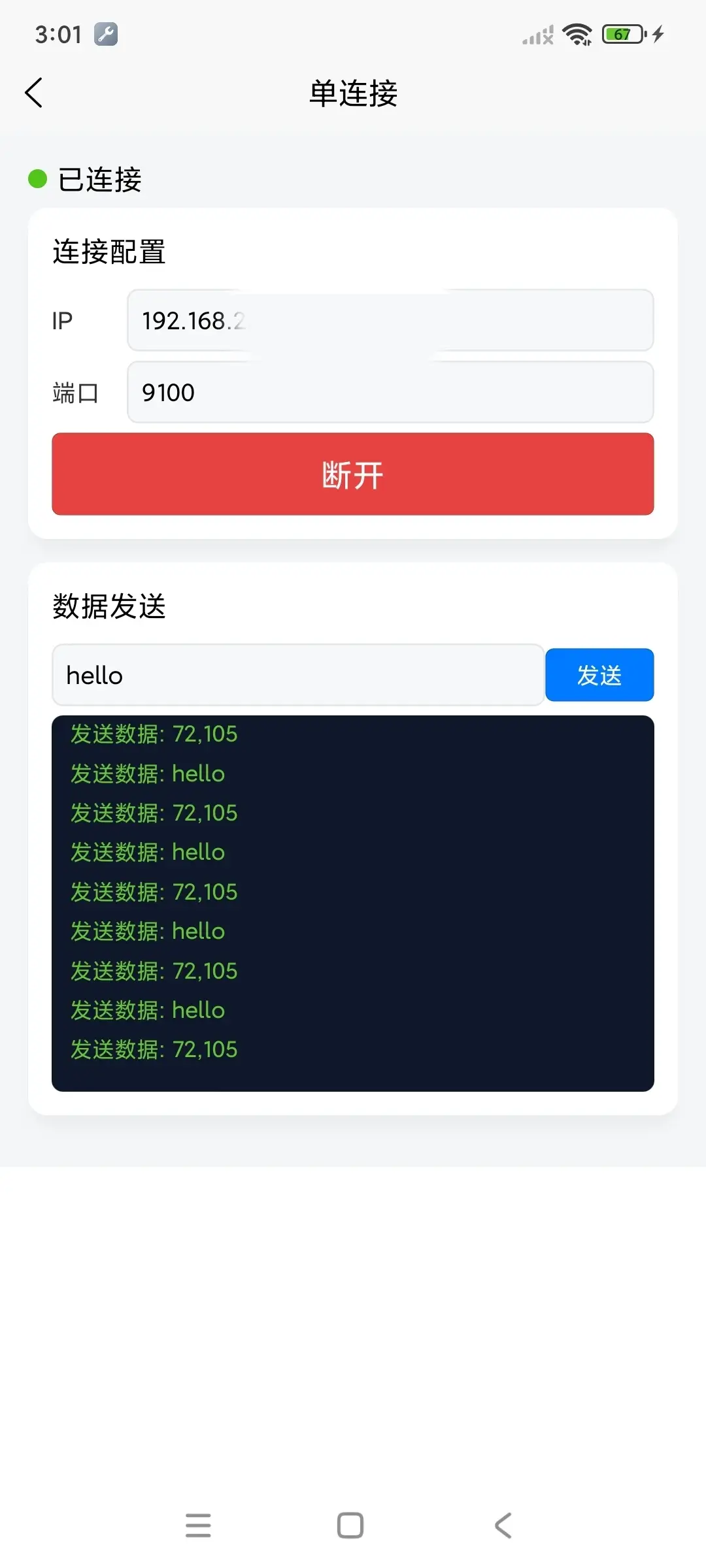The height and width of the screenshot is (1568, 706).
Task: Send the data with the blue 发送 button
Action: [x=599, y=675]
